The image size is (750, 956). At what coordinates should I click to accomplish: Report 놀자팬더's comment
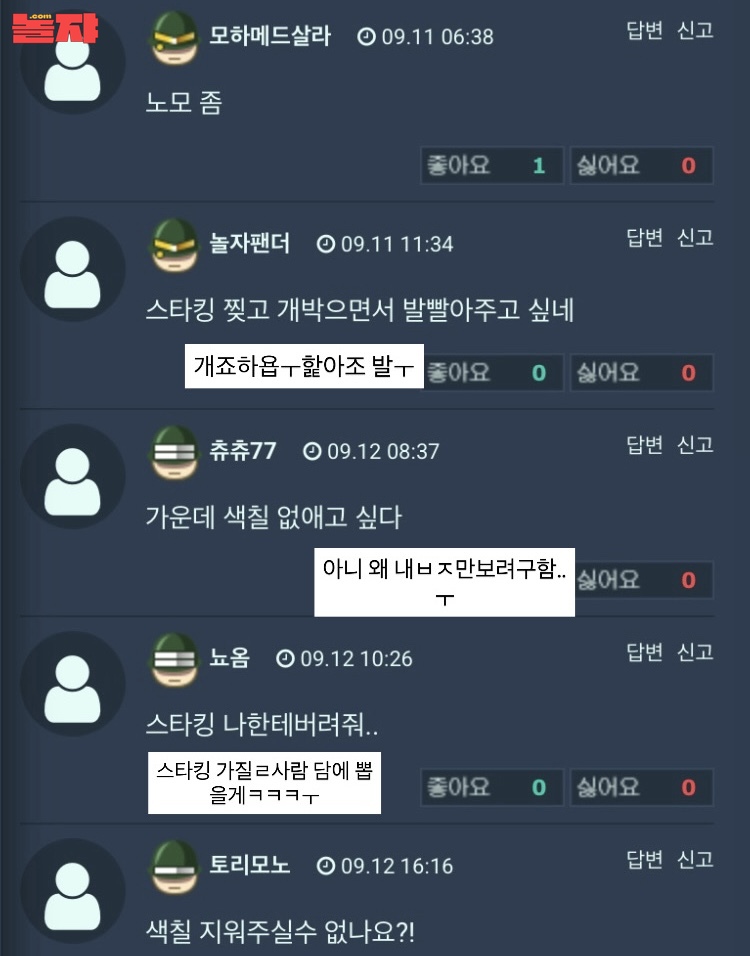[695, 237]
